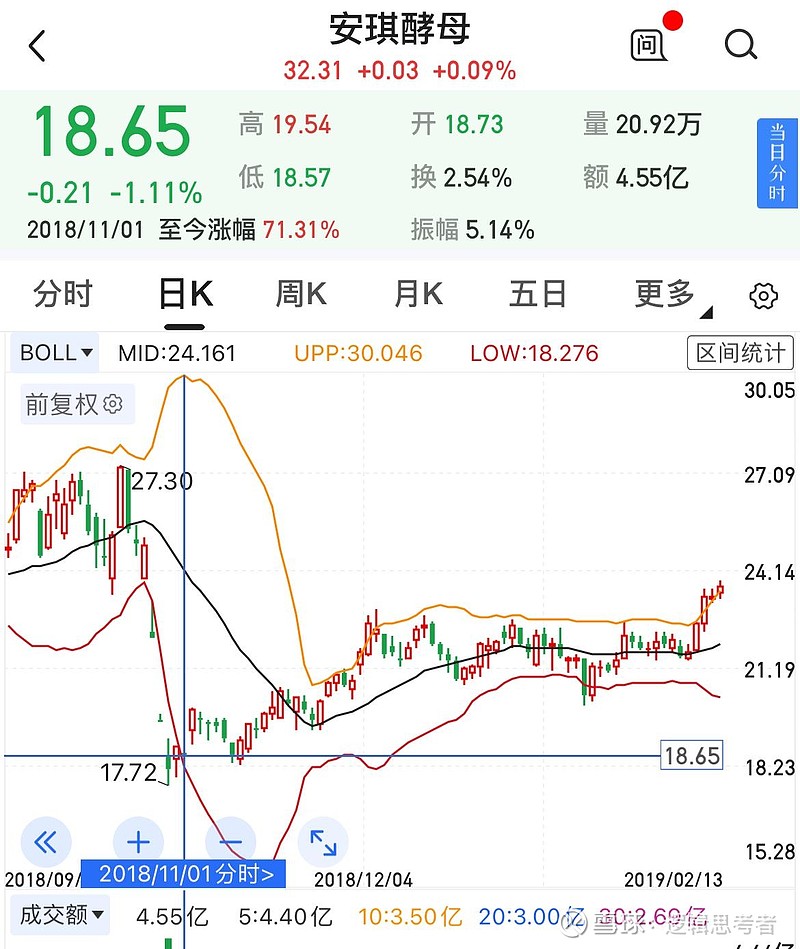Open the 当日分时 side panel

[777, 162]
